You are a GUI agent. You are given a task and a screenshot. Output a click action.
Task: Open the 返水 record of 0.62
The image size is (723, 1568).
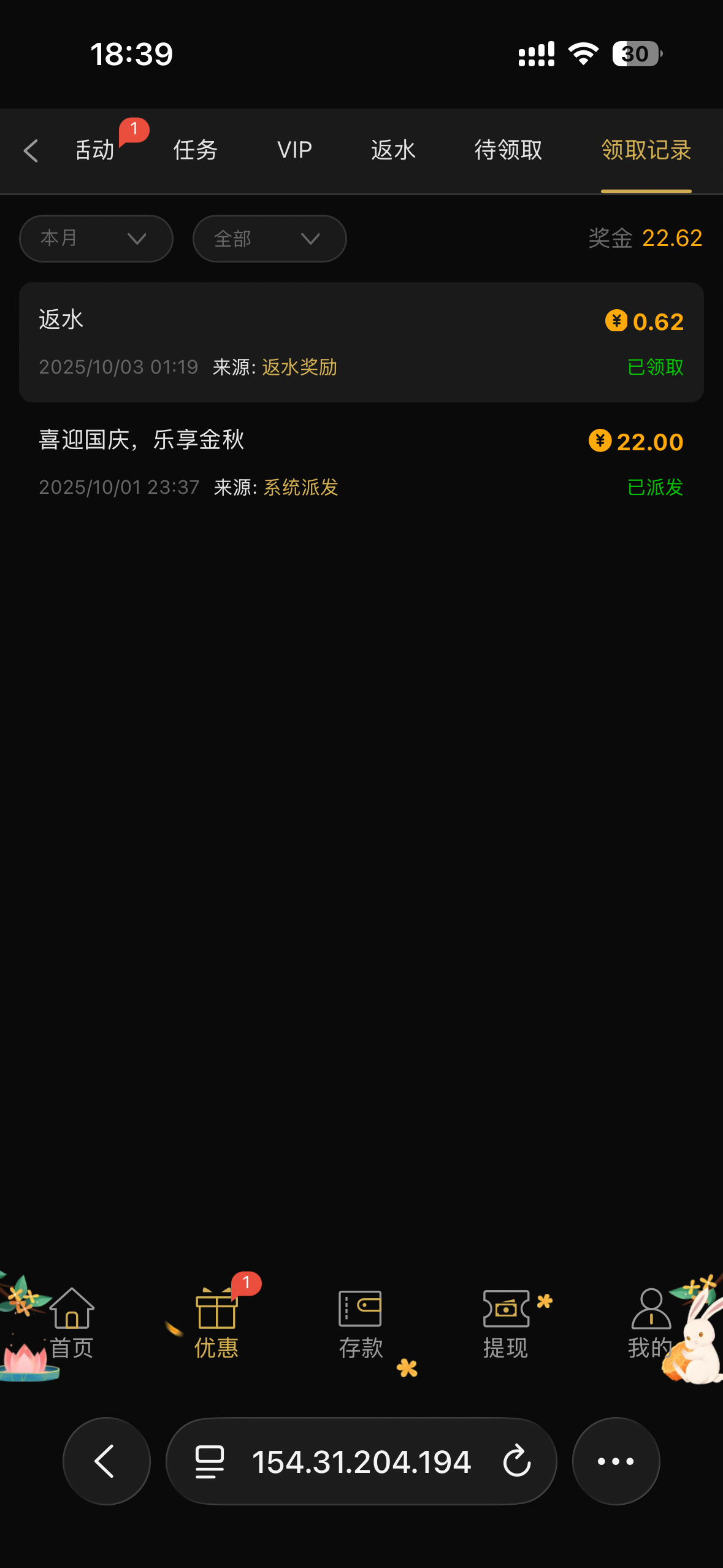click(x=361, y=342)
